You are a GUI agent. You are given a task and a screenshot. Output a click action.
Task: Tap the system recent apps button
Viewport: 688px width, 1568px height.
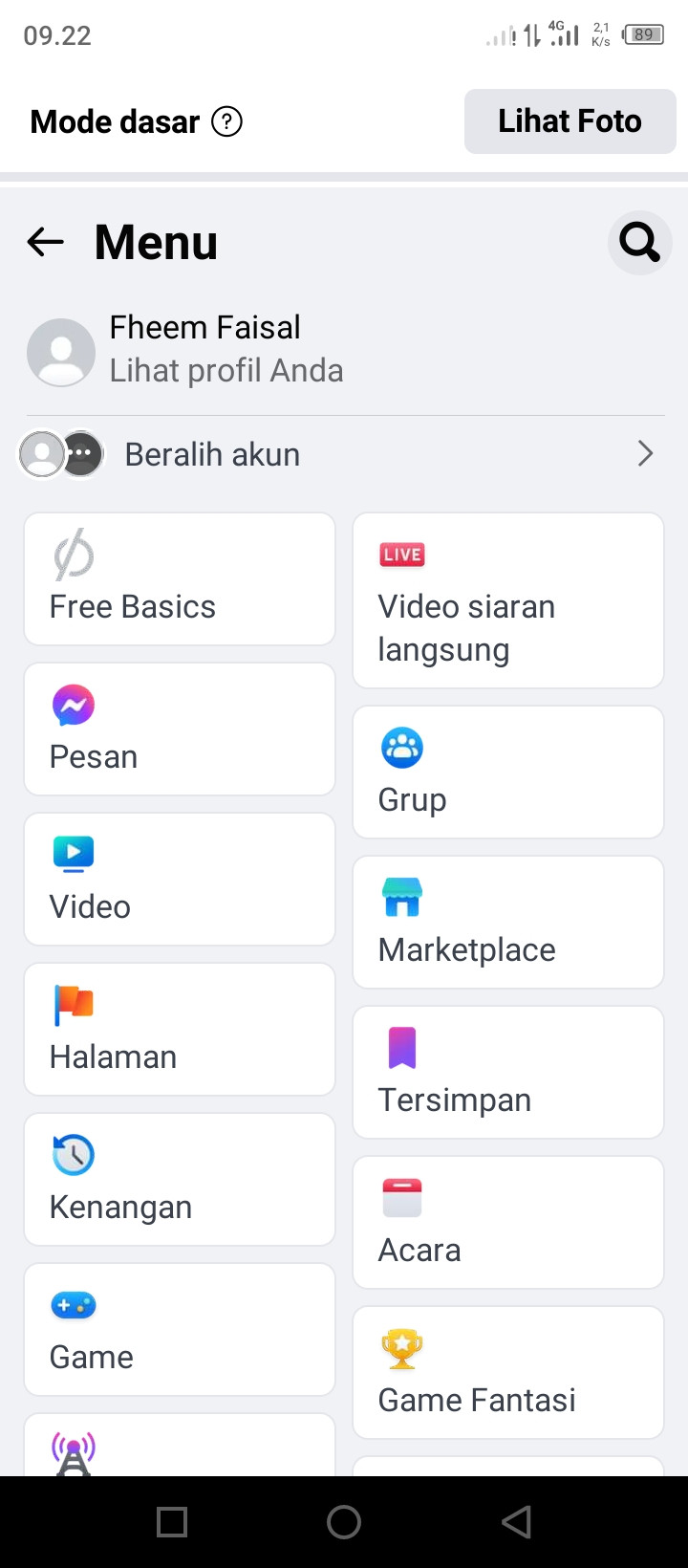pyautogui.click(x=172, y=1522)
